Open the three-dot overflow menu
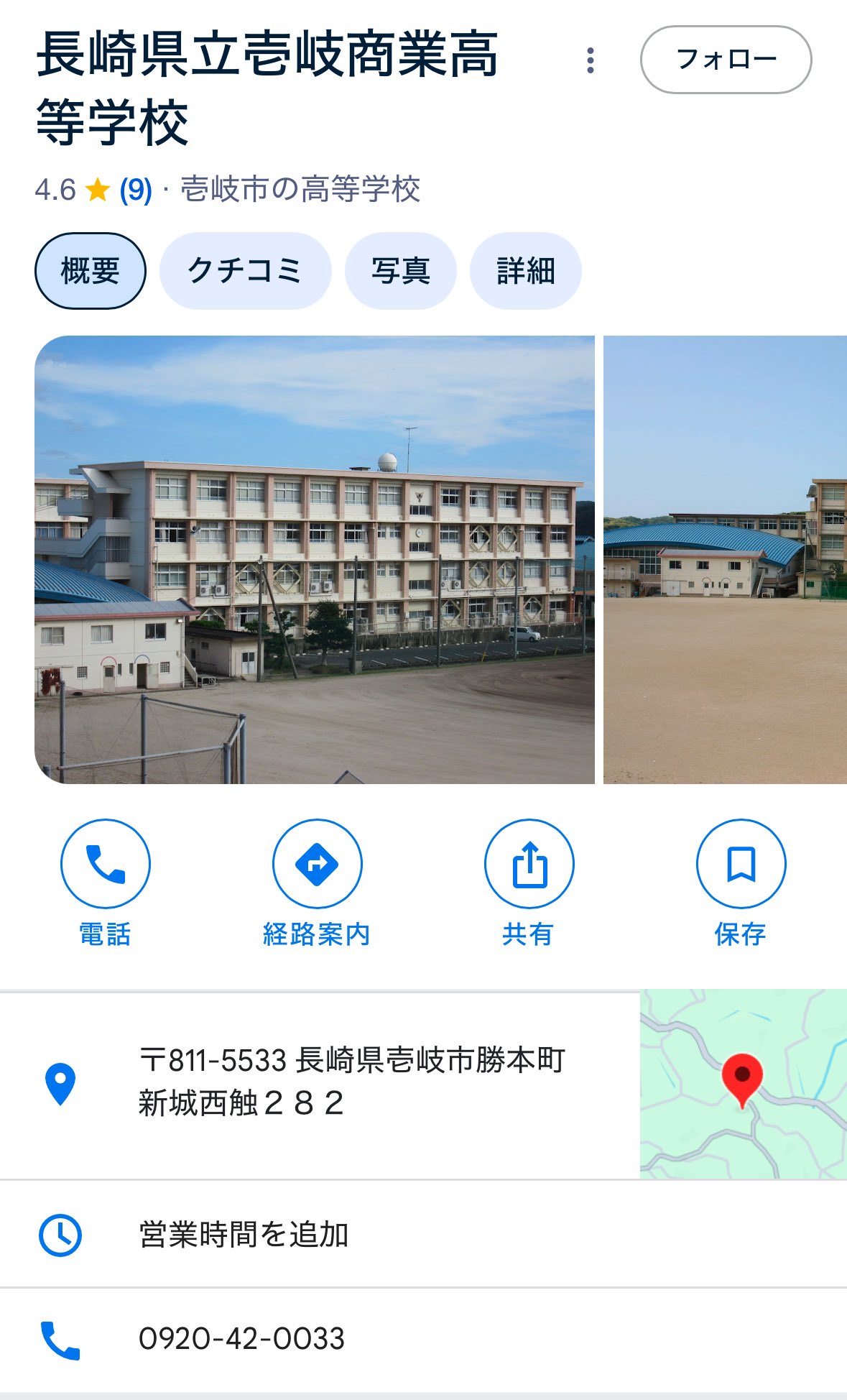847x1400 pixels. pyautogui.click(x=590, y=60)
